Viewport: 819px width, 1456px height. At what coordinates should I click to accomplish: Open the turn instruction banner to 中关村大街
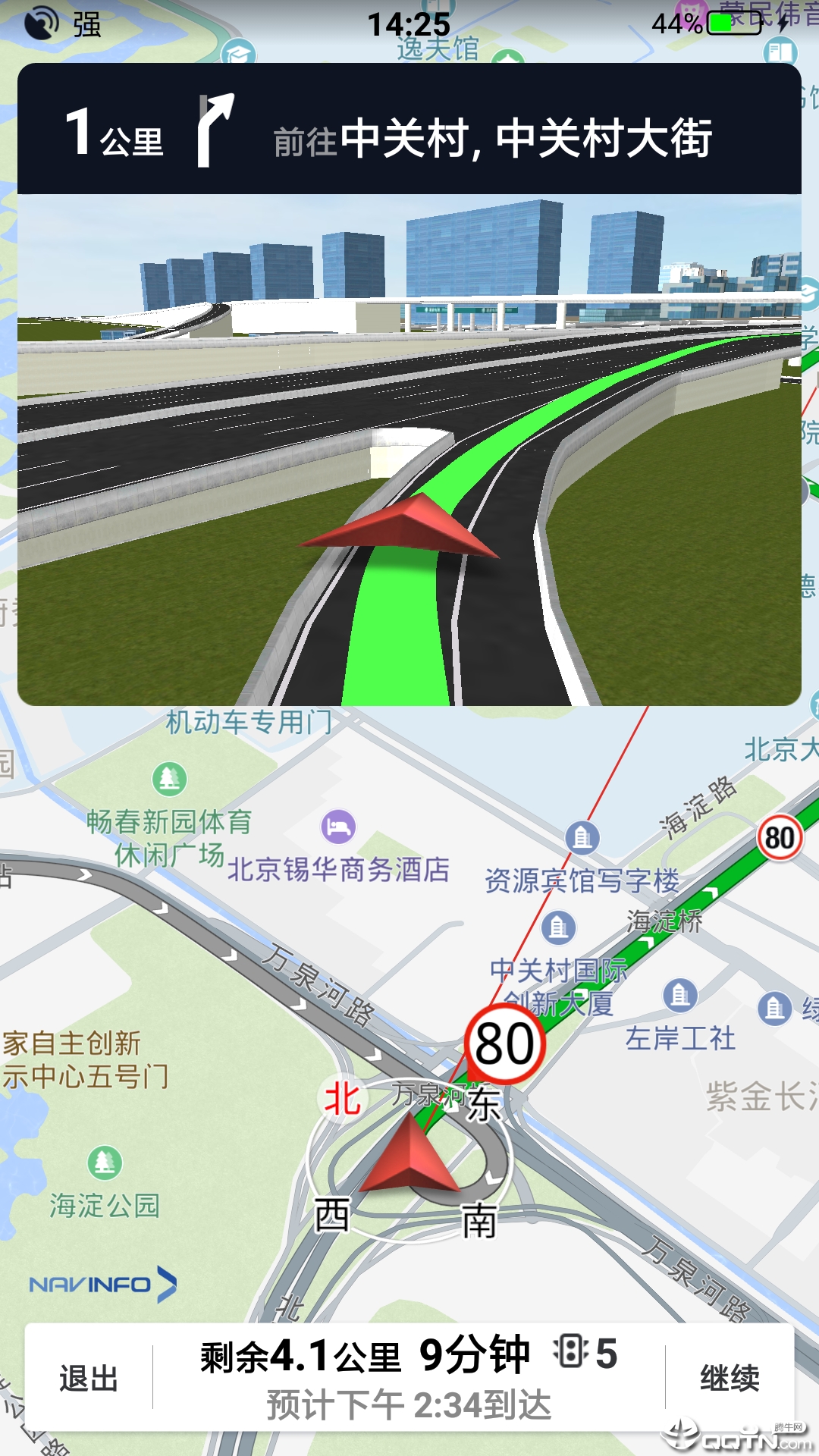(x=409, y=129)
